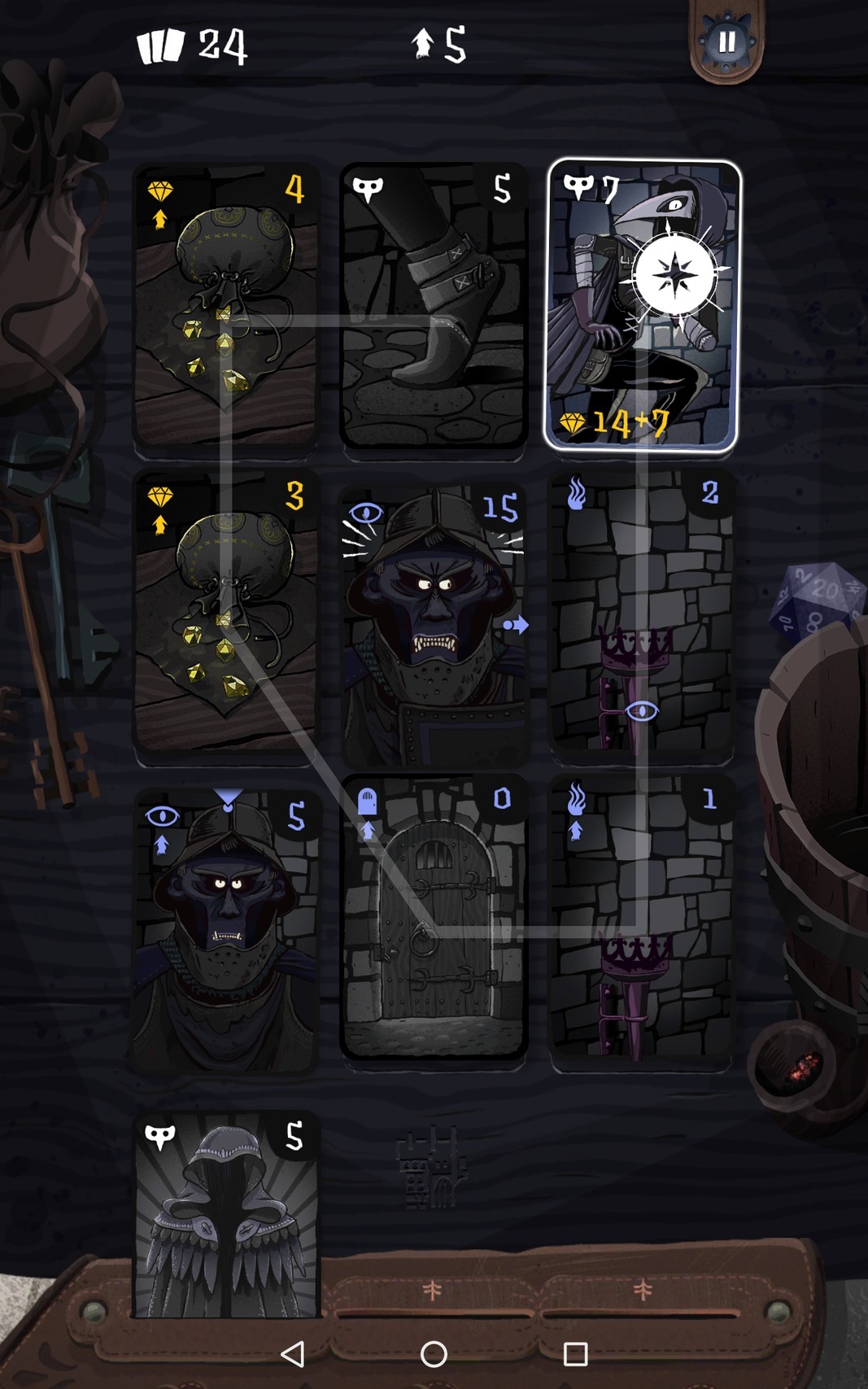Tap the upgrade arrow on the gem pouch card
Image resolution: width=868 pixels, height=1389 pixels.
(x=161, y=218)
